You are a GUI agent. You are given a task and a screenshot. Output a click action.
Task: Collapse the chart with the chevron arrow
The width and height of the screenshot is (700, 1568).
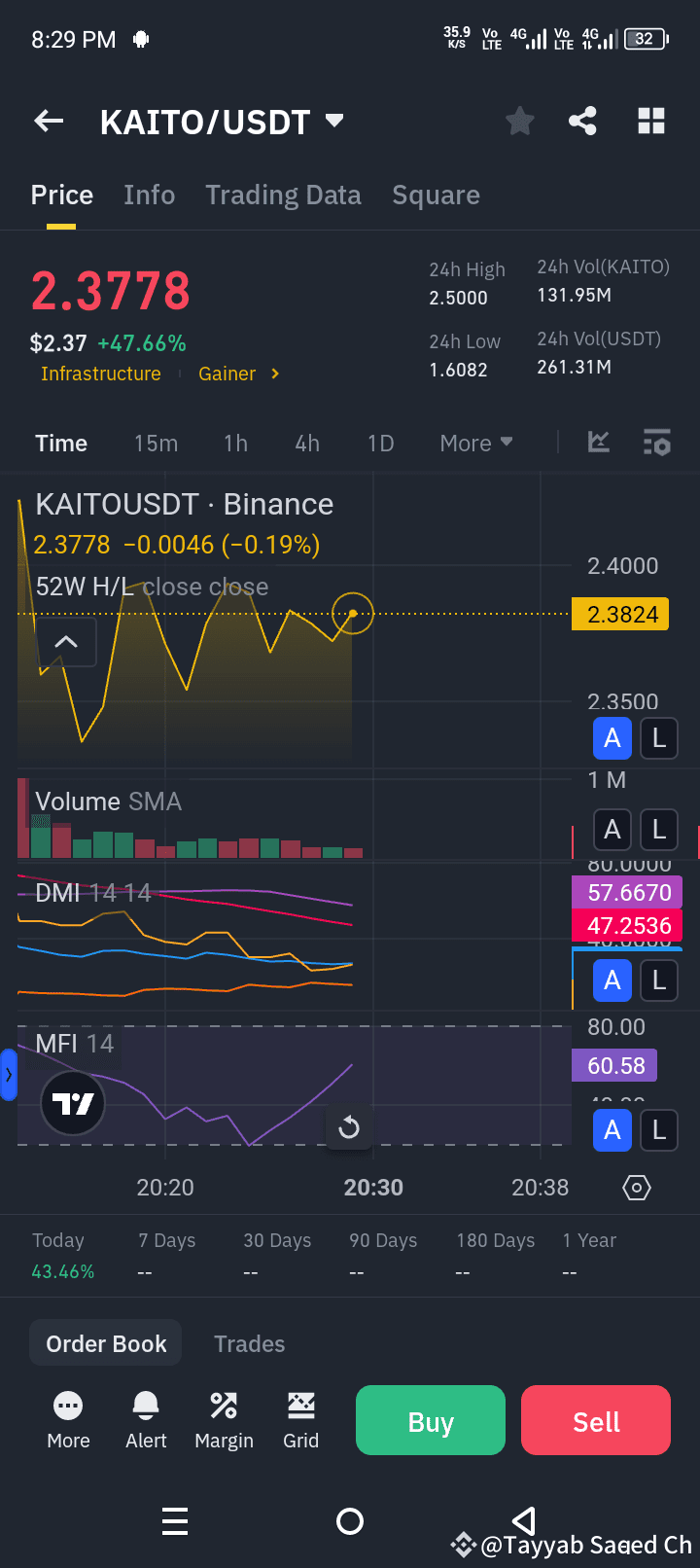point(65,642)
